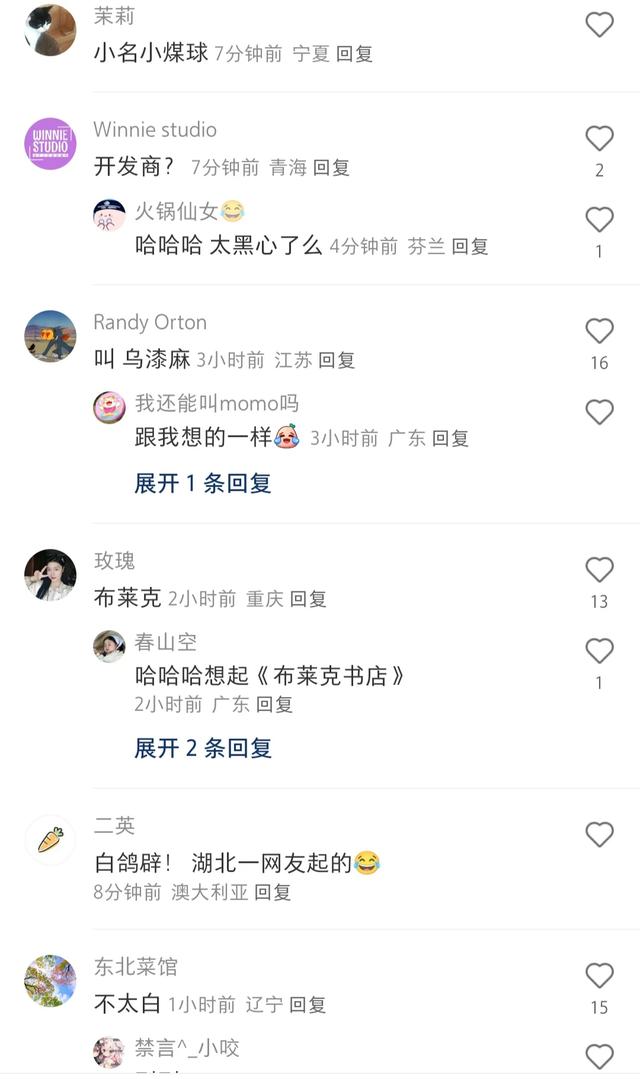Screen dimensions: 640x1079
Task: Expand 展开 1 条回复 under Randy Orton
Action: [203, 484]
